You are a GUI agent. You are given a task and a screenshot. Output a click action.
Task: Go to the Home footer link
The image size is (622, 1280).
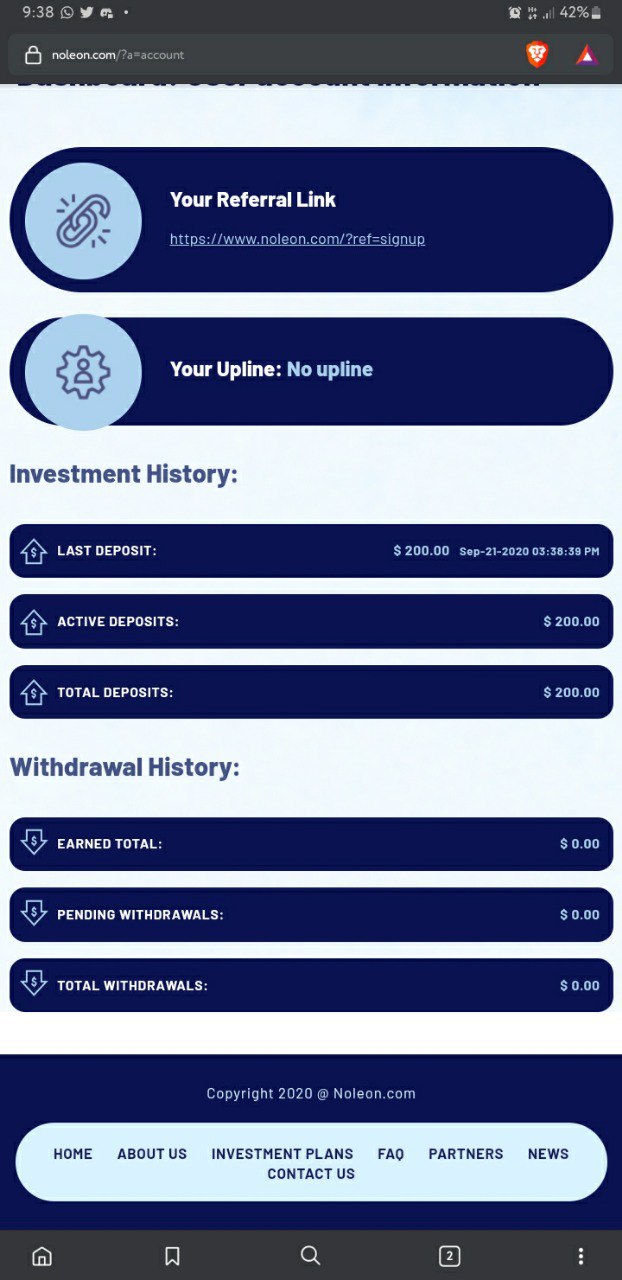[73, 1154]
